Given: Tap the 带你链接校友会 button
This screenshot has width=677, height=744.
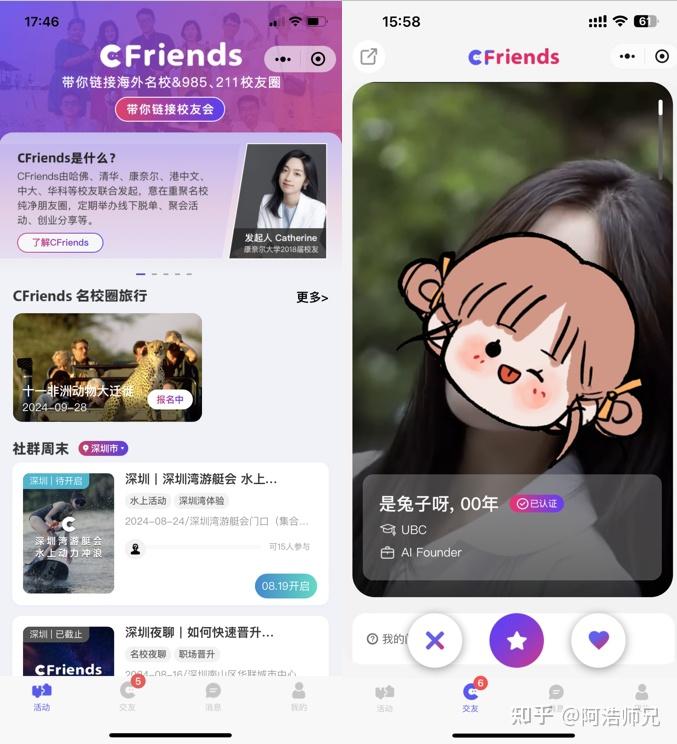Looking at the screenshot, I should (x=170, y=109).
